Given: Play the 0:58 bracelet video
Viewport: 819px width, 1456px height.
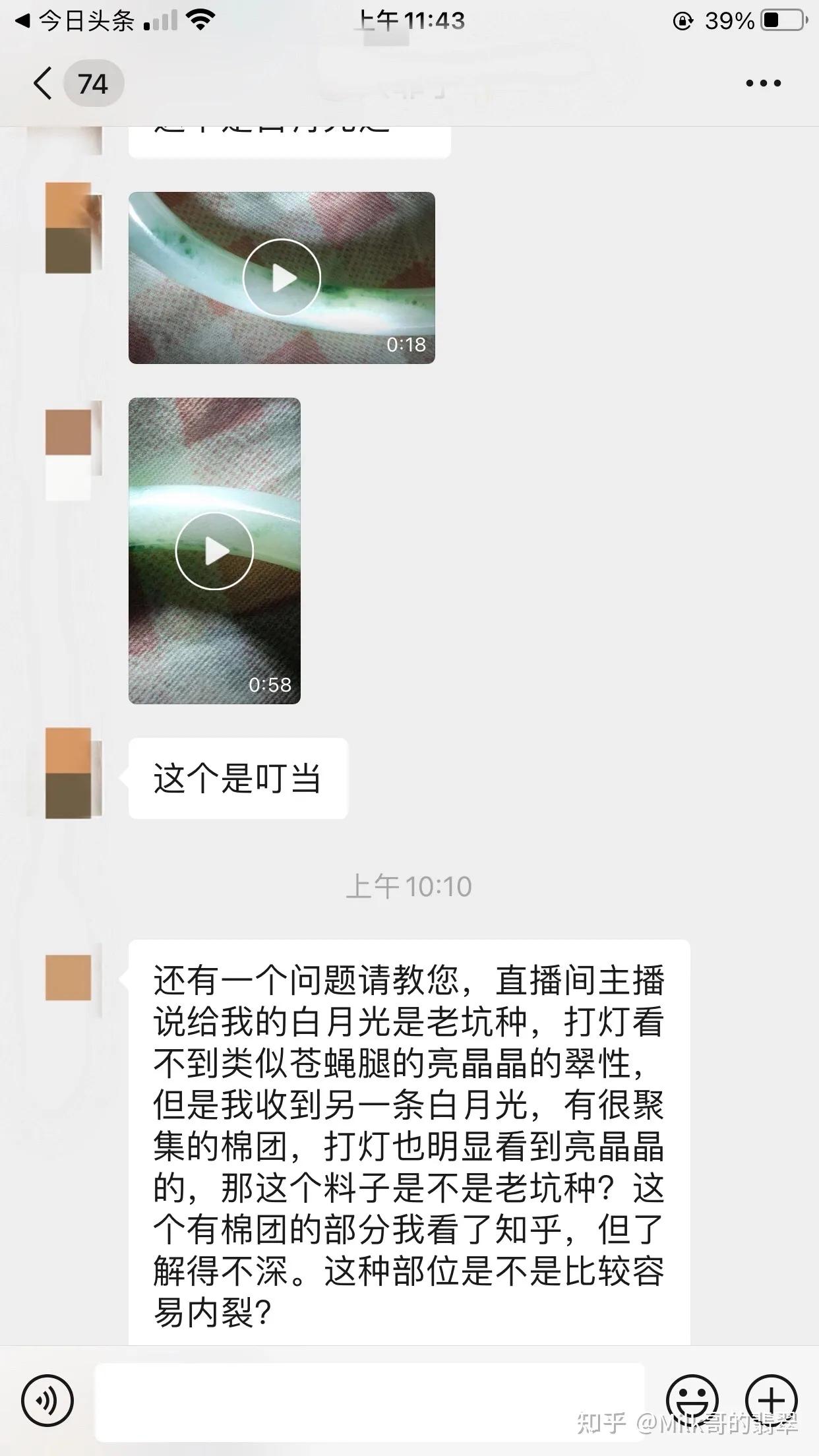Looking at the screenshot, I should 215,551.
